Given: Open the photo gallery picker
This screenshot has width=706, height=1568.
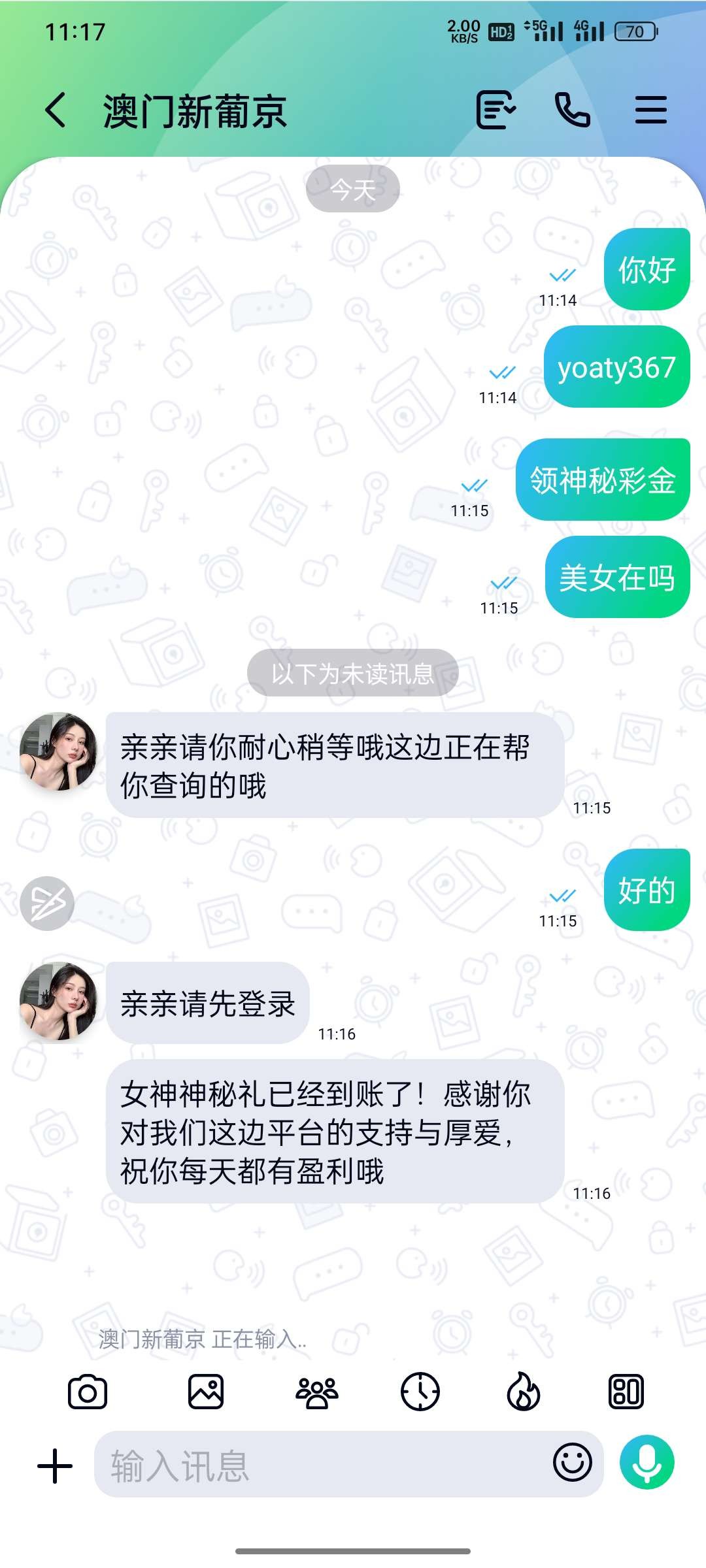Looking at the screenshot, I should click(206, 1392).
